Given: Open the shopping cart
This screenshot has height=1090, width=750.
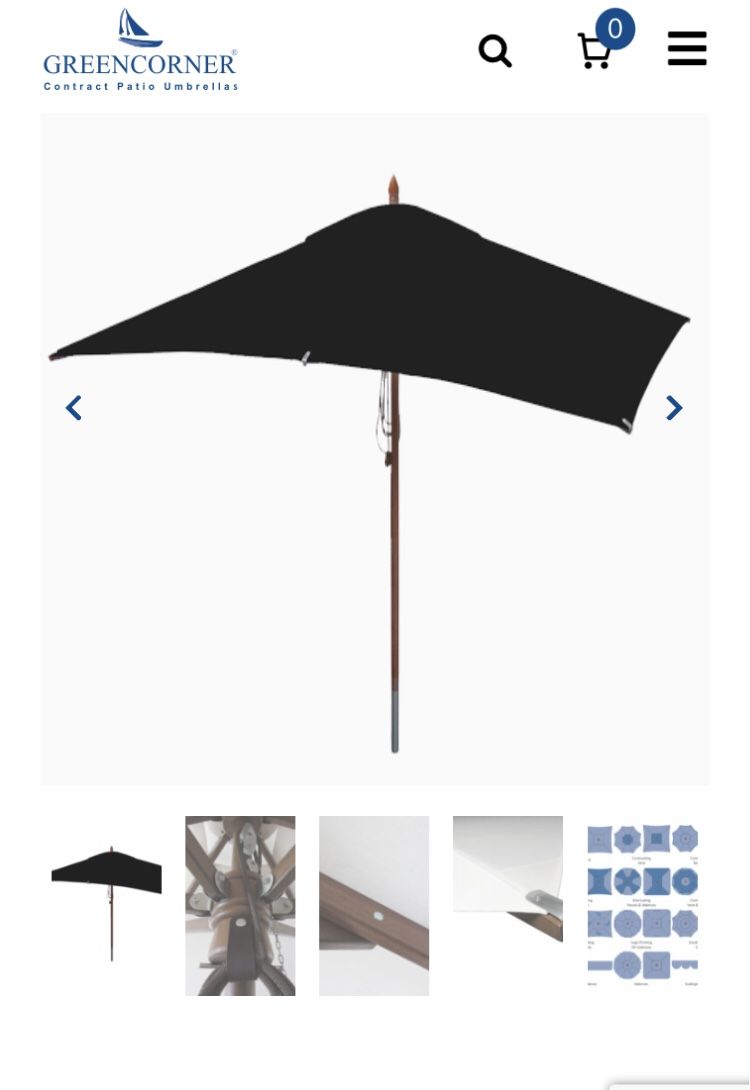Looking at the screenshot, I should point(596,49).
